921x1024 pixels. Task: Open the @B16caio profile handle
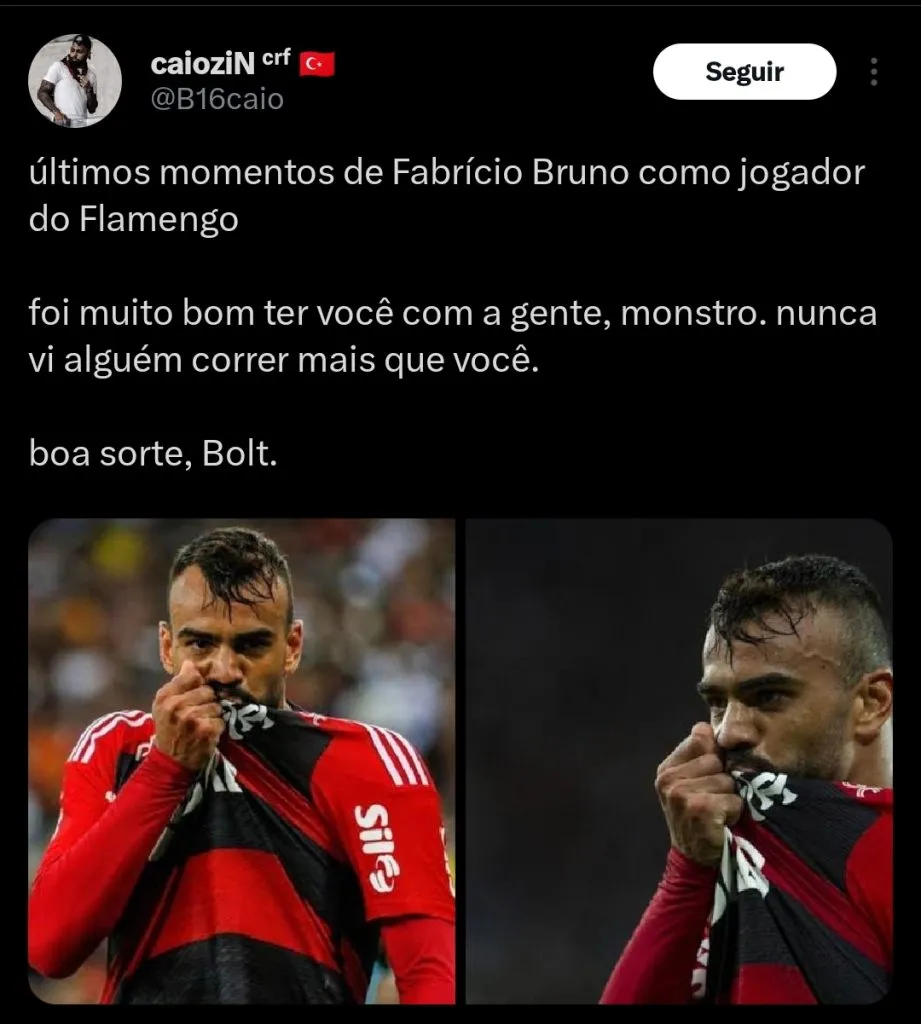click(217, 100)
